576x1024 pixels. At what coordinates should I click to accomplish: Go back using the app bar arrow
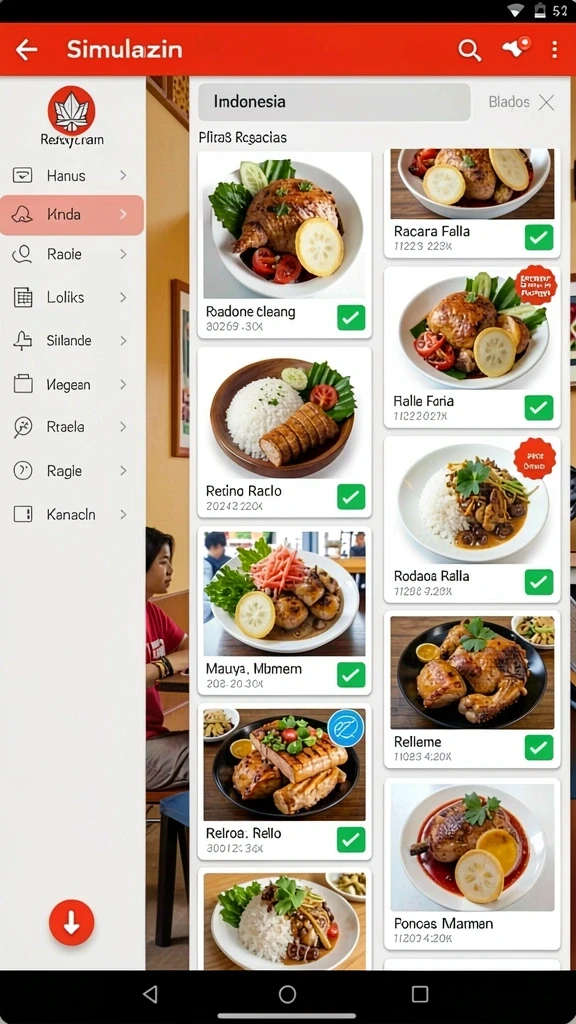point(27,50)
